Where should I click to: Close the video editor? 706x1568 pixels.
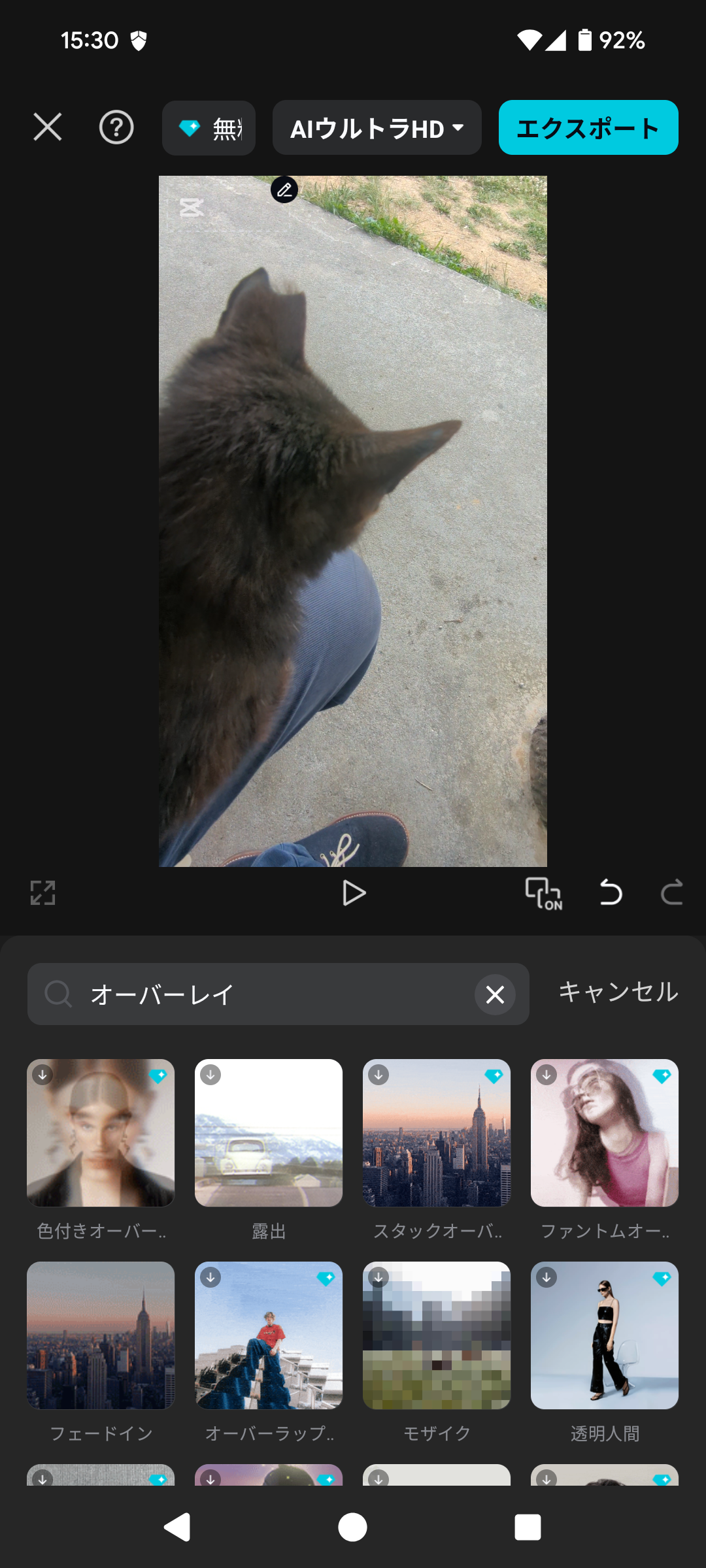tap(48, 127)
